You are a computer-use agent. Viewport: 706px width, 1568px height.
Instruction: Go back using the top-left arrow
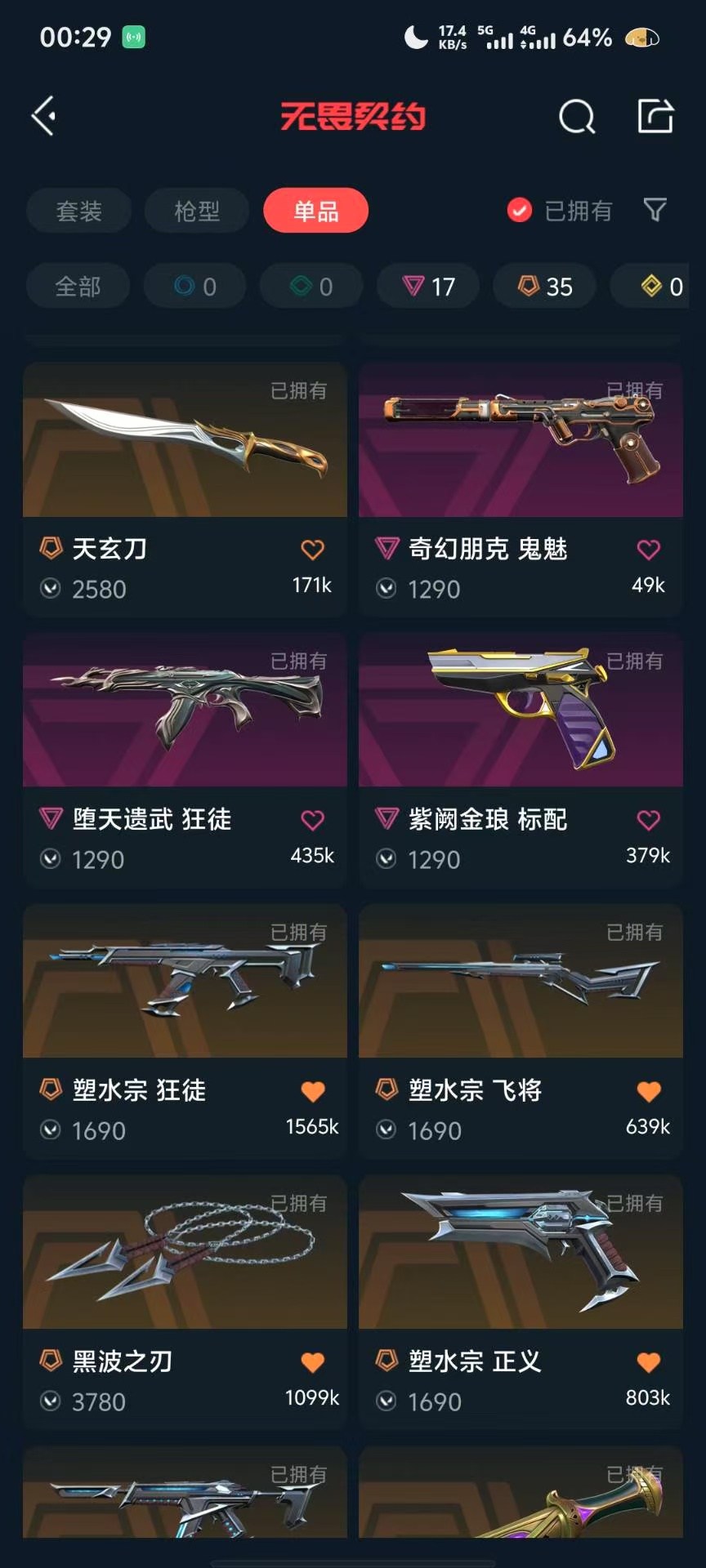pos(44,116)
